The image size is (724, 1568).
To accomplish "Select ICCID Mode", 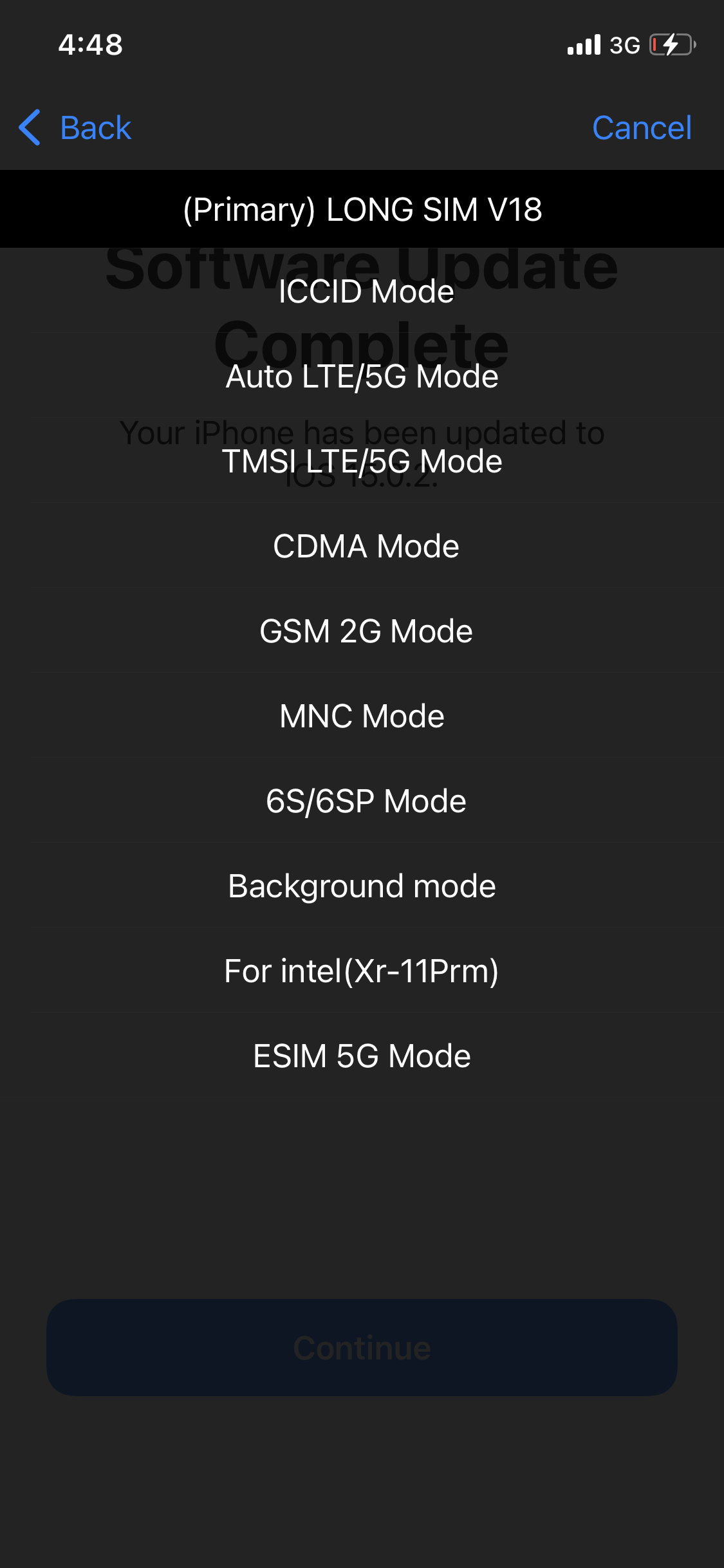I will [362, 291].
